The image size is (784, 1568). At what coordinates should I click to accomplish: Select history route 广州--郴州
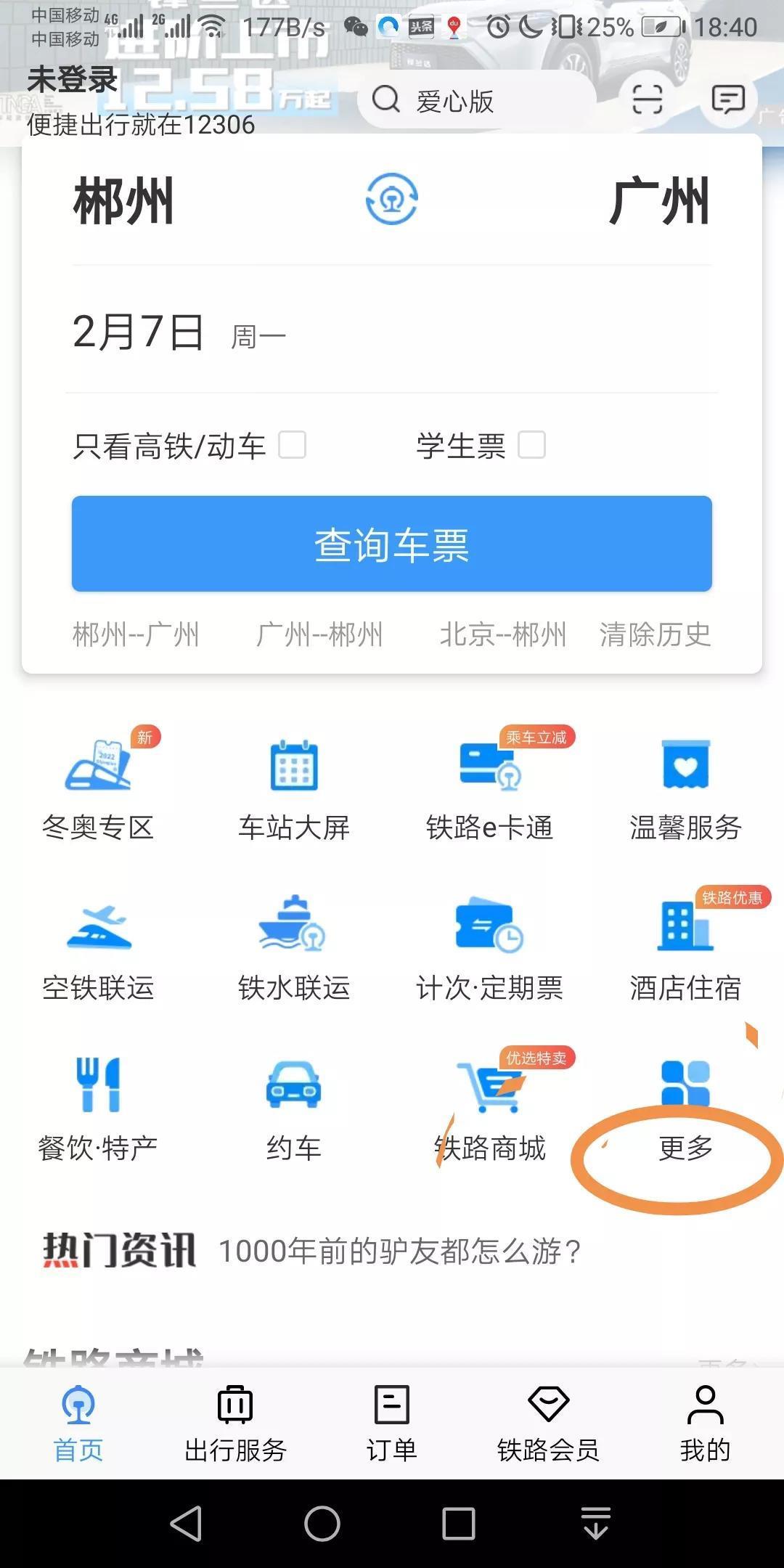[x=319, y=634]
